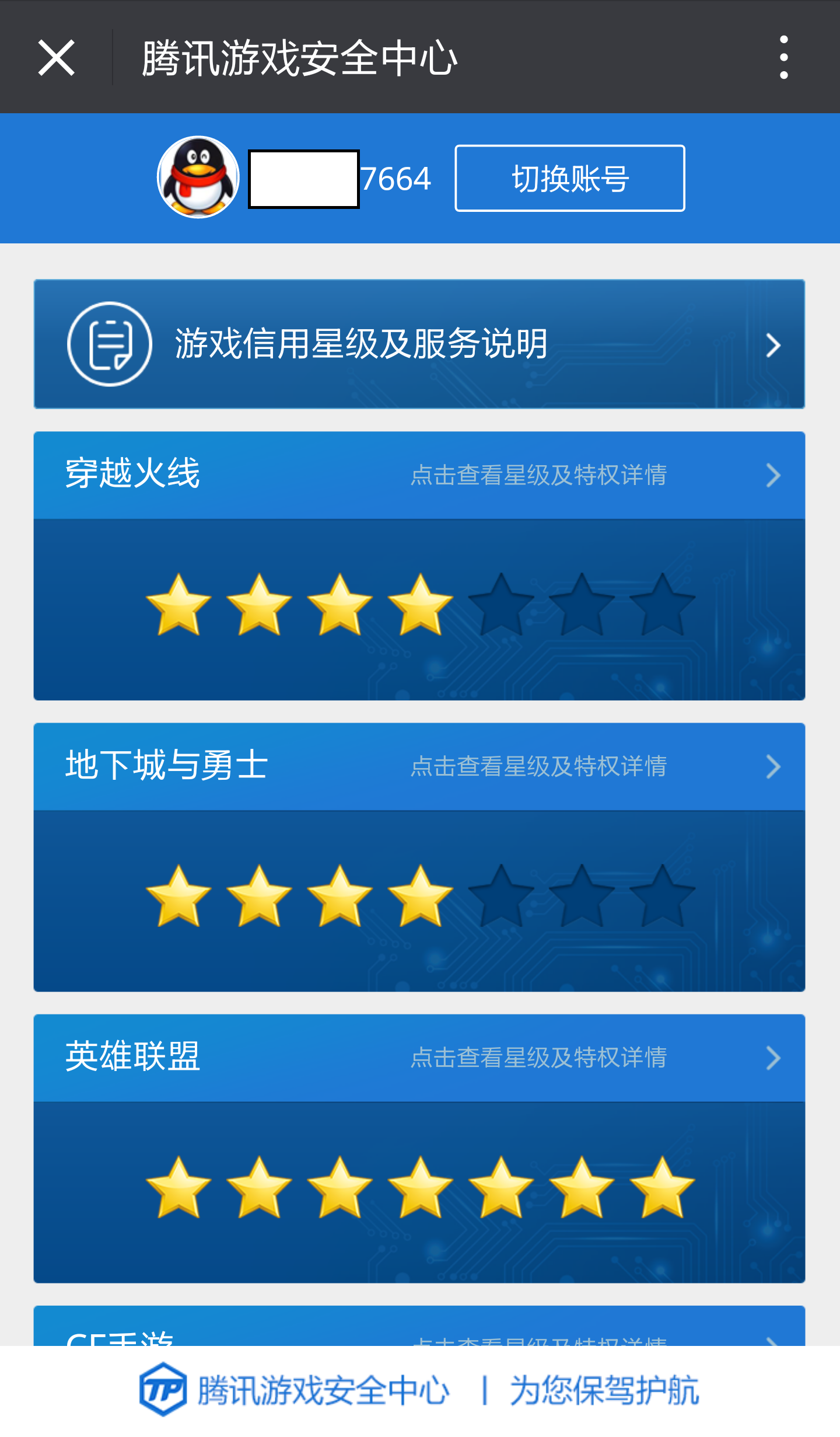The image size is (840, 1437).
Task: Open 游戏信用星级及服务说明
Action: (419, 344)
